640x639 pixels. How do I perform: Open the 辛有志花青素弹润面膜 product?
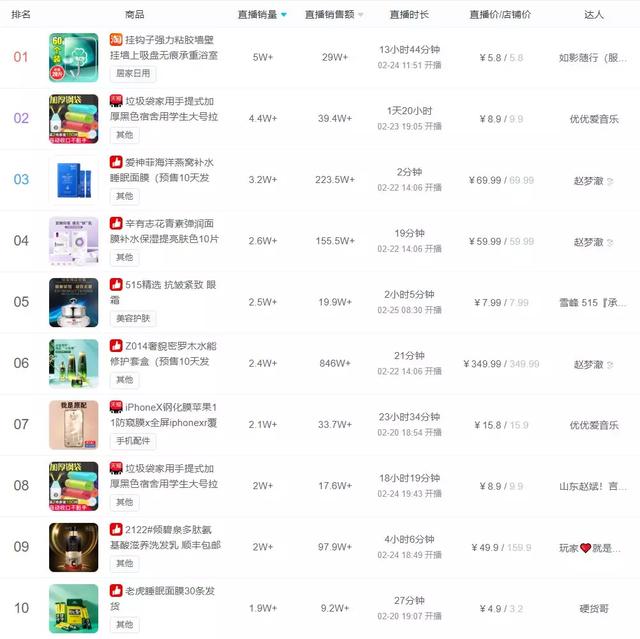pyautogui.click(x=169, y=230)
